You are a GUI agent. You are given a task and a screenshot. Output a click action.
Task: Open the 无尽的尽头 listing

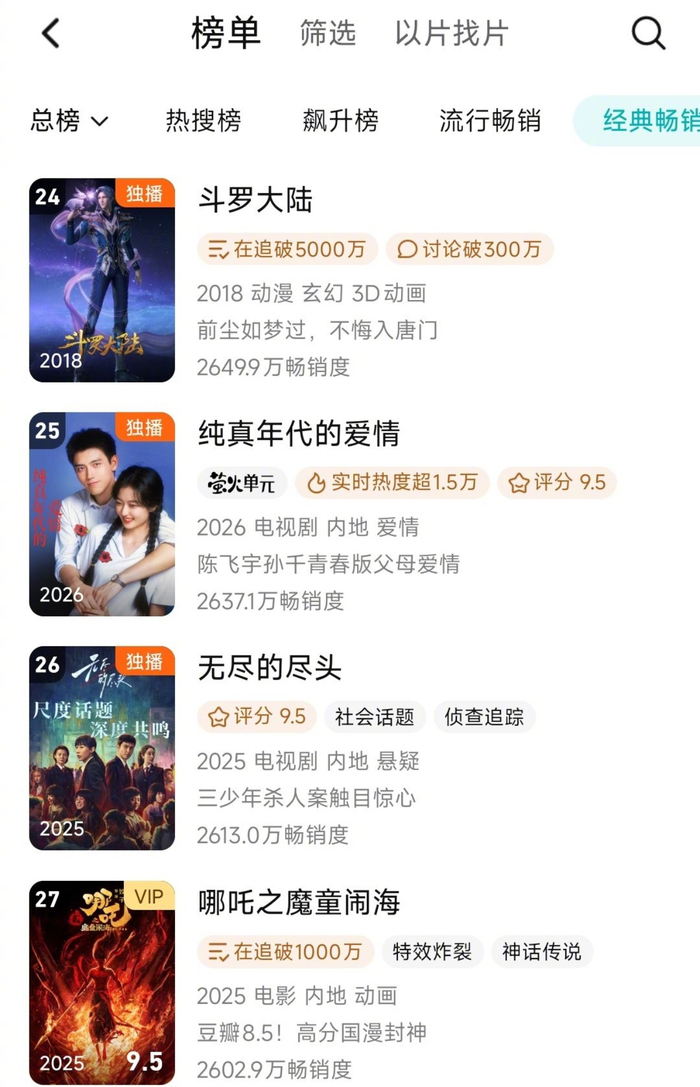click(270, 668)
